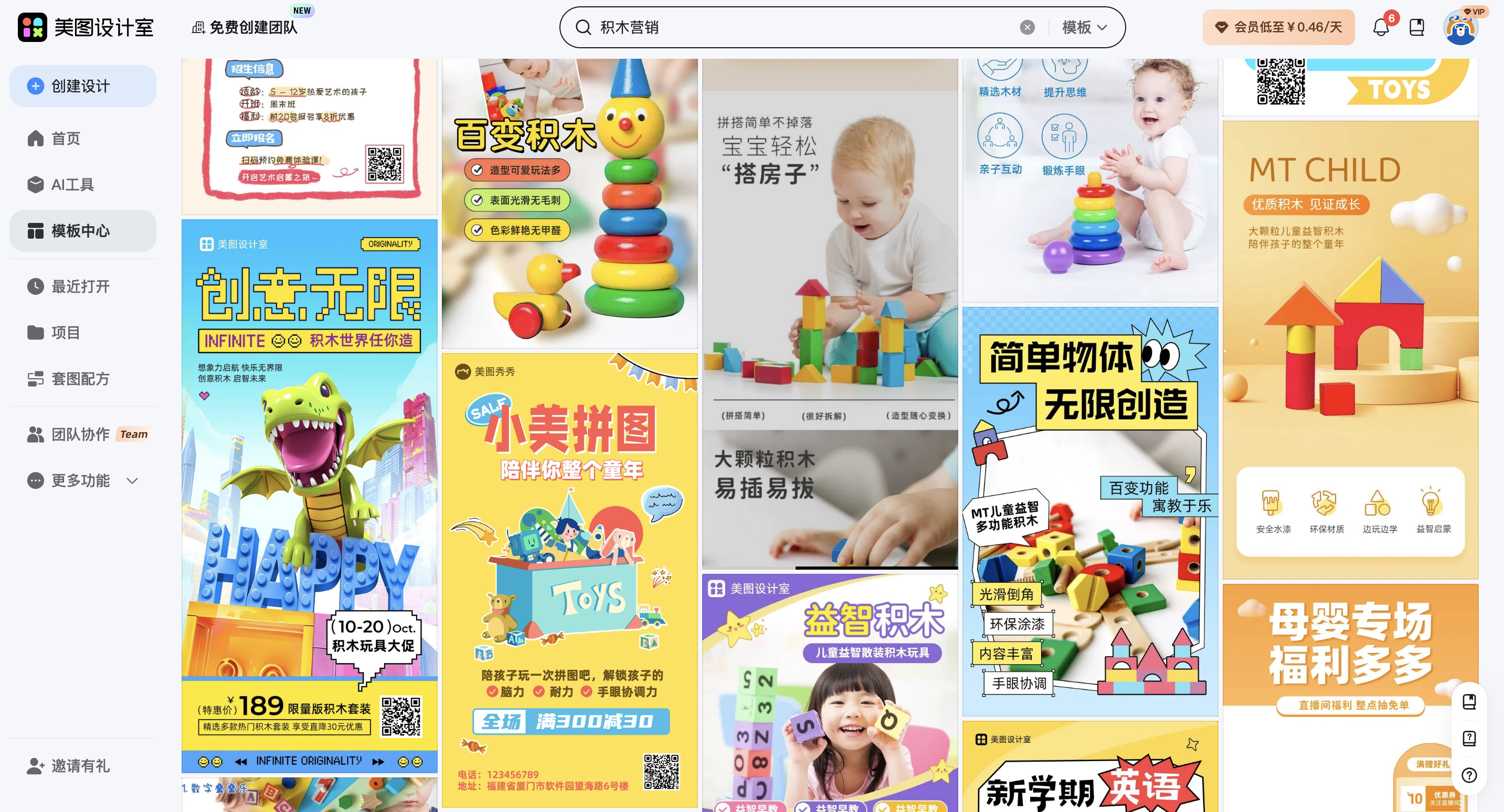Open AI工具 in the sidebar
The height and width of the screenshot is (812, 1504).
click(72, 185)
